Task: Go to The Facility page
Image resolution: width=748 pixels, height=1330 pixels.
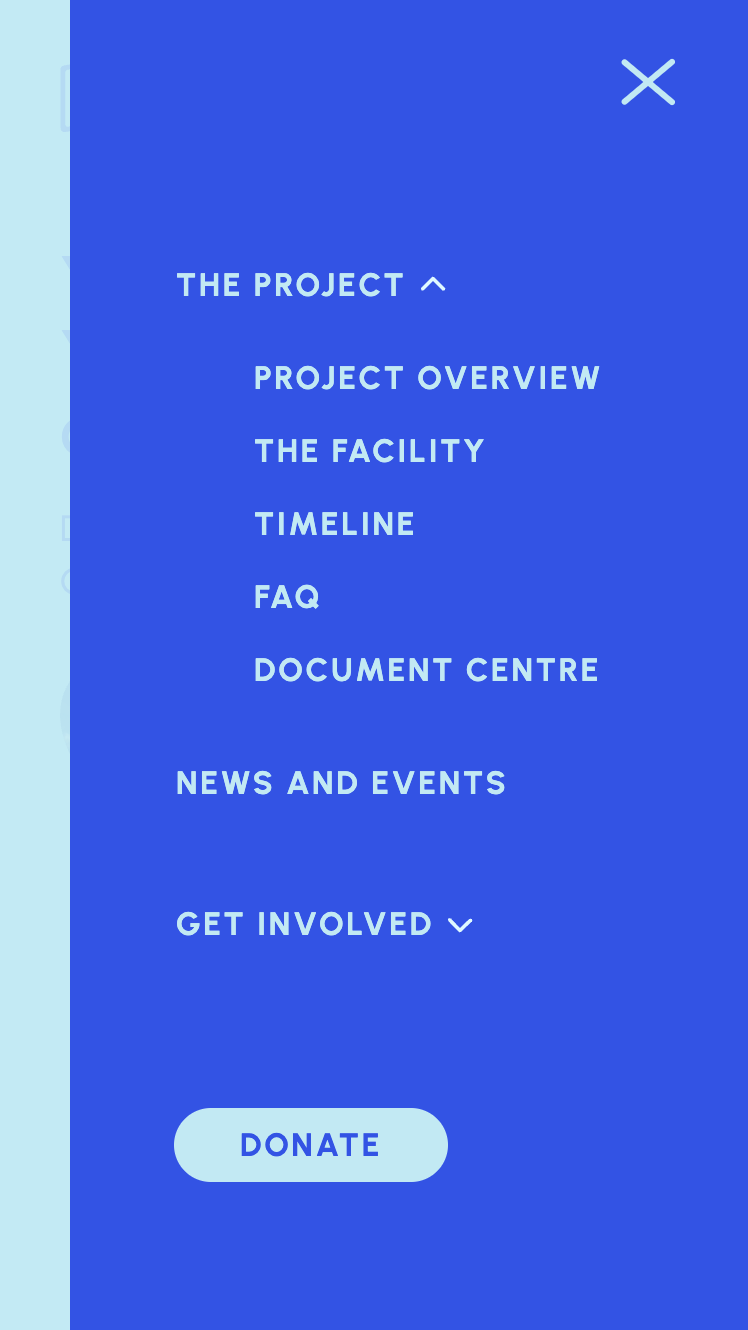Action: (x=369, y=451)
